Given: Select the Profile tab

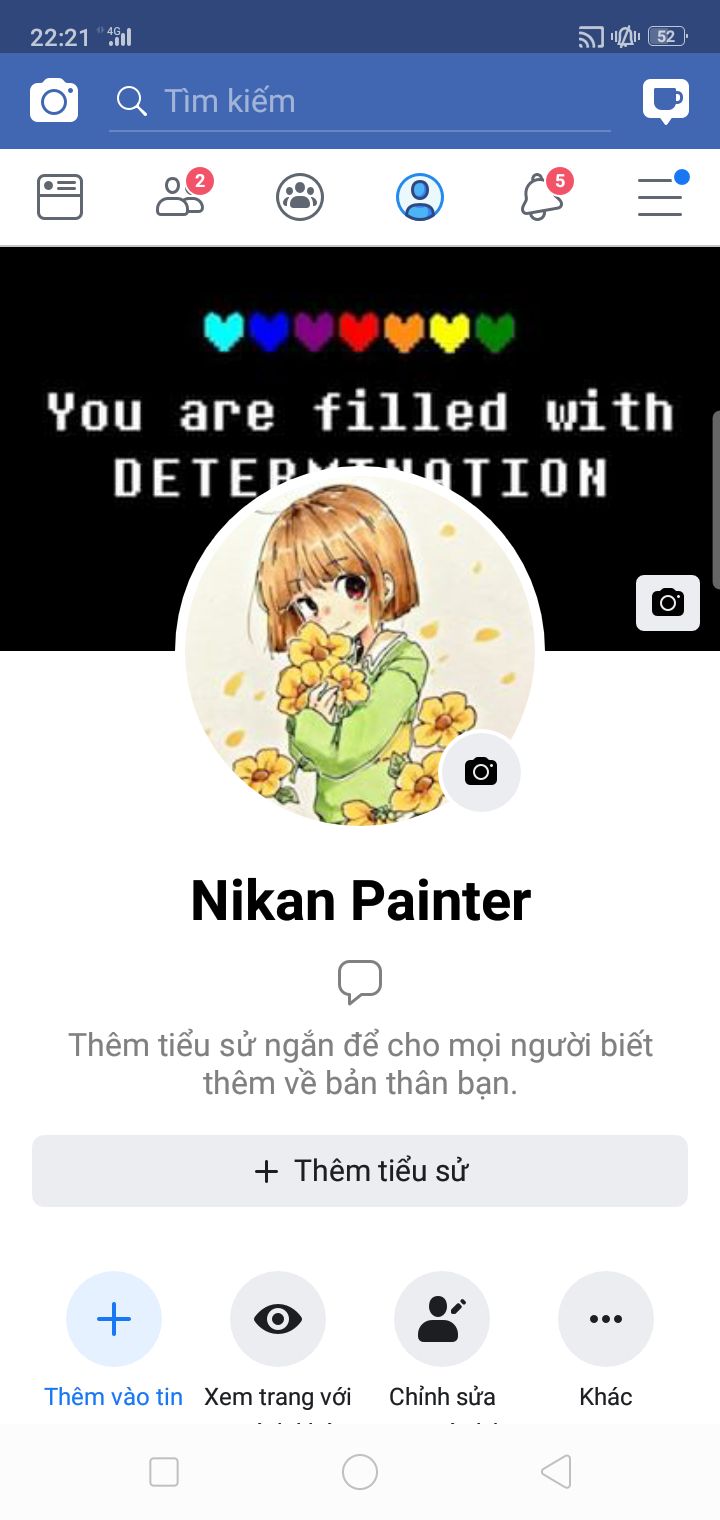Looking at the screenshot, I should click(420, 197).
